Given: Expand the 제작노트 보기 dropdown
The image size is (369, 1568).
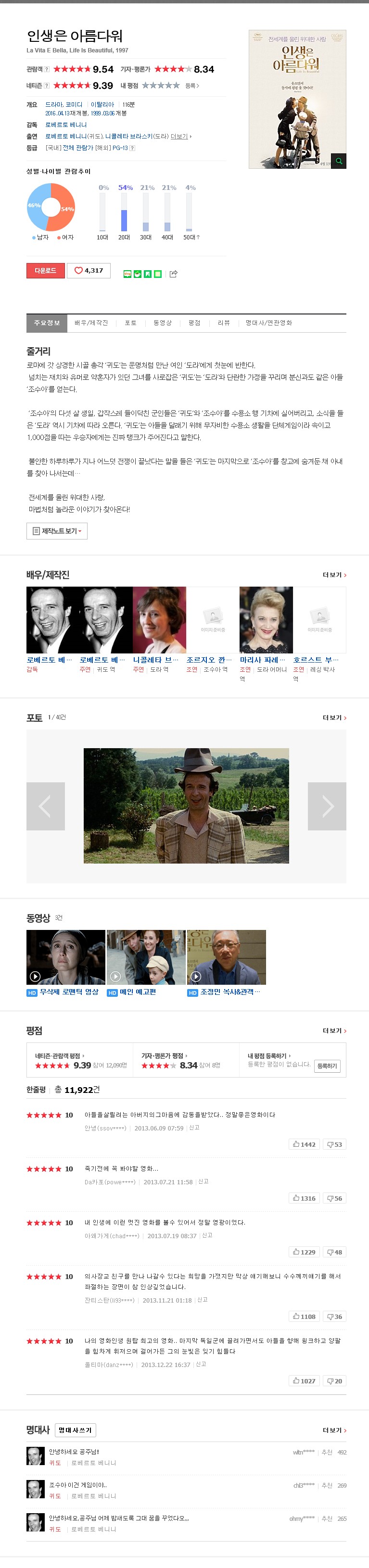Looking at the screenshot, I should click(x=57, y=531).
